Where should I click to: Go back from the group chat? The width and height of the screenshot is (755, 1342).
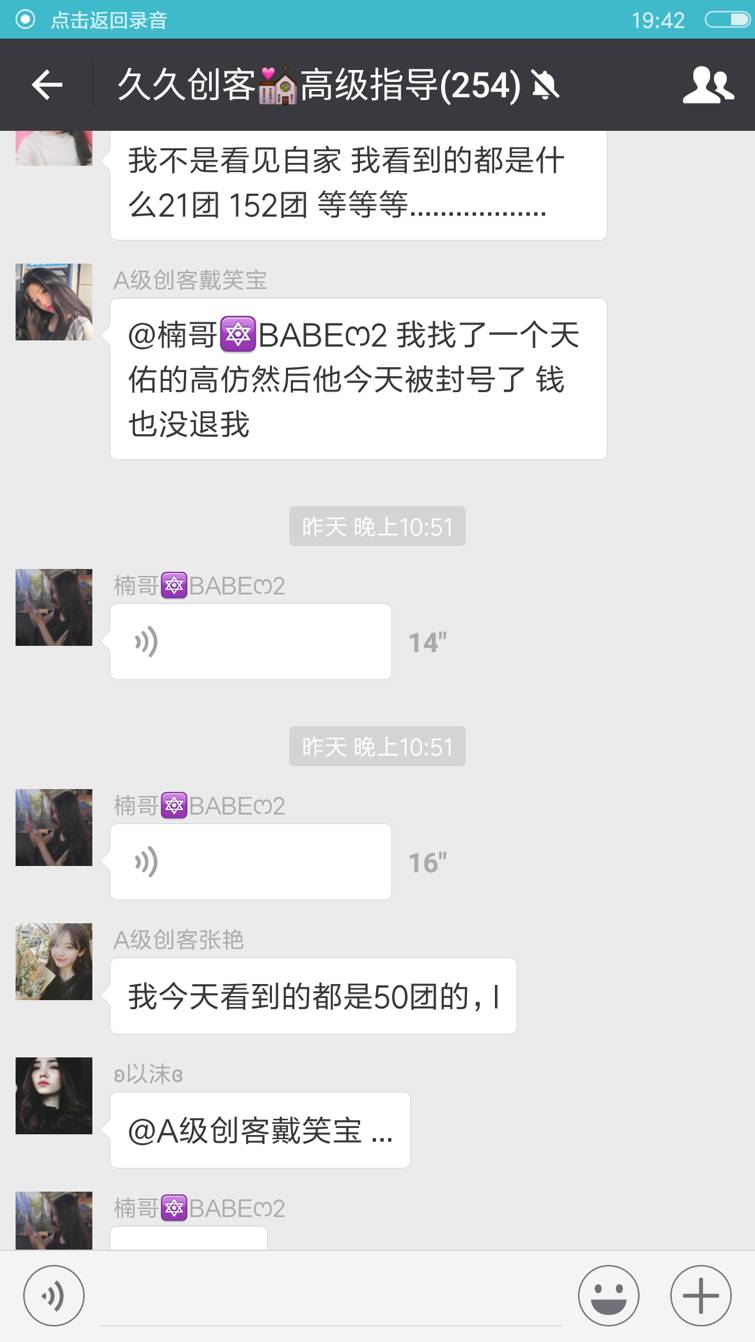tap(47, 85)
